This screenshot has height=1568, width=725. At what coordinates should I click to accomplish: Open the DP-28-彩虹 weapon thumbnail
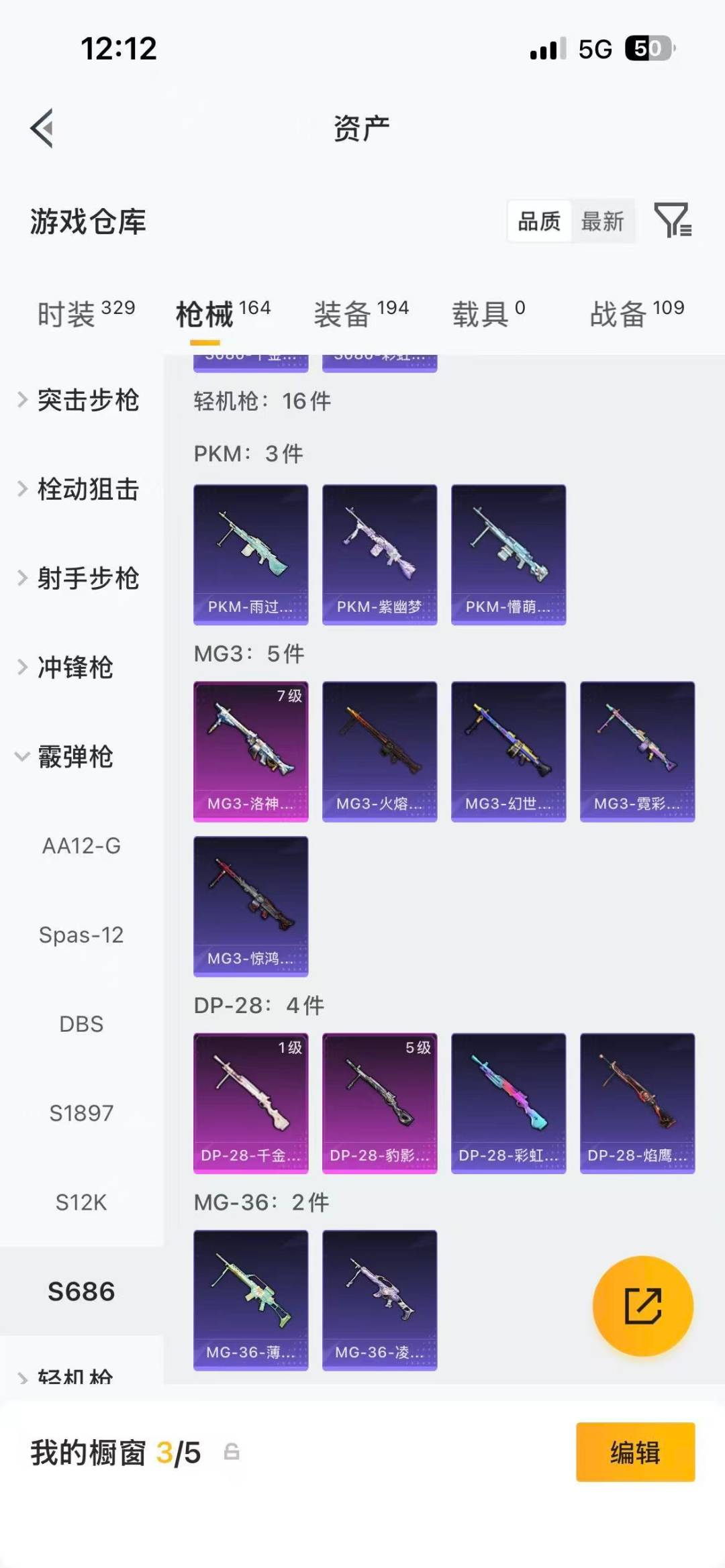pos(508,1103)
